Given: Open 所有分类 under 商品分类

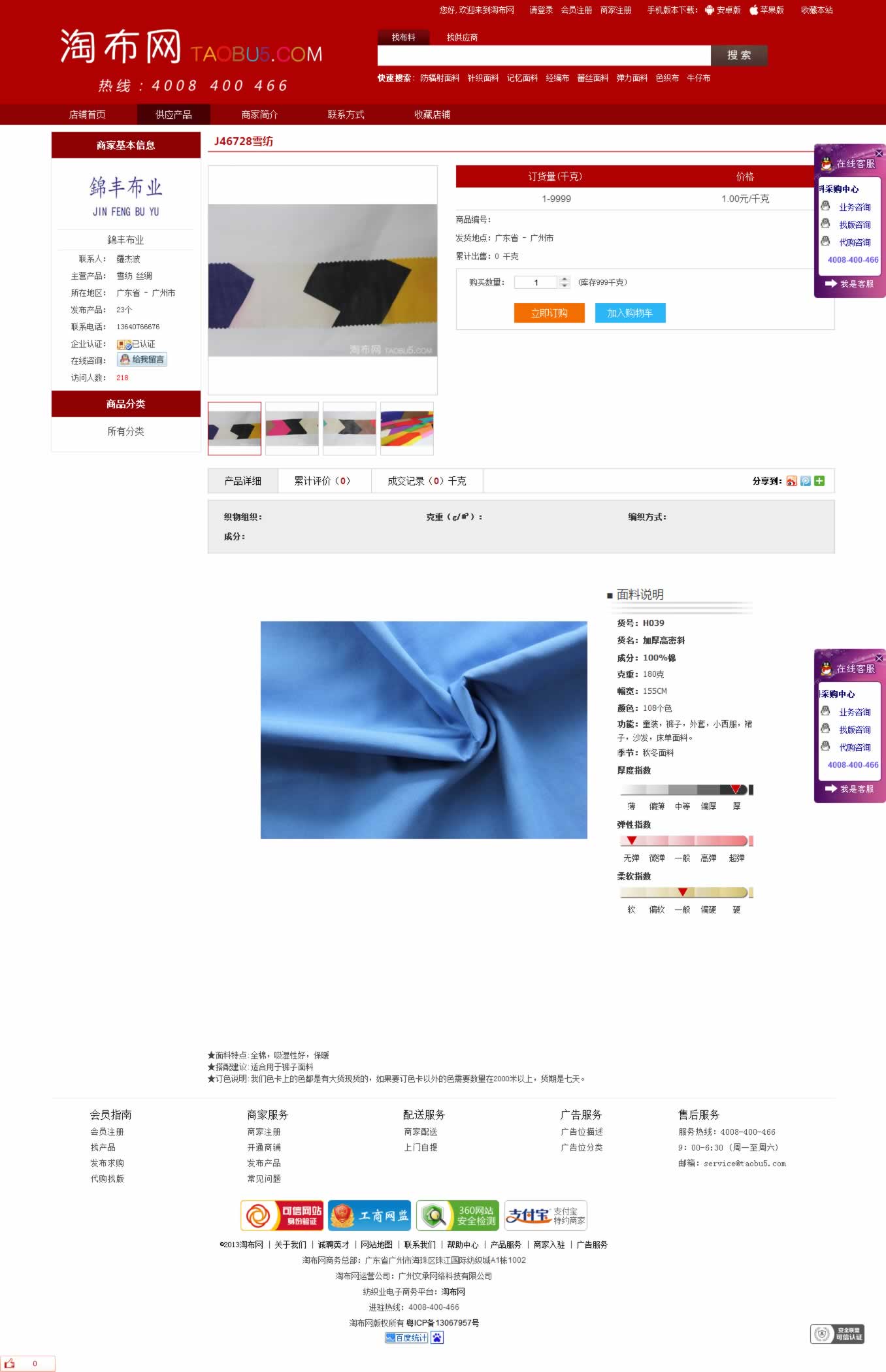Looking at the screenshot, I should pos(125,431).
